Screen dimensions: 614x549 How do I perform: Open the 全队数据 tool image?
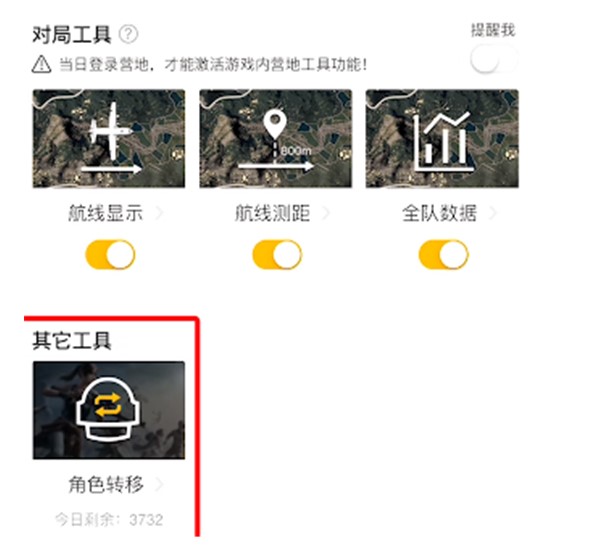point(441,137)
